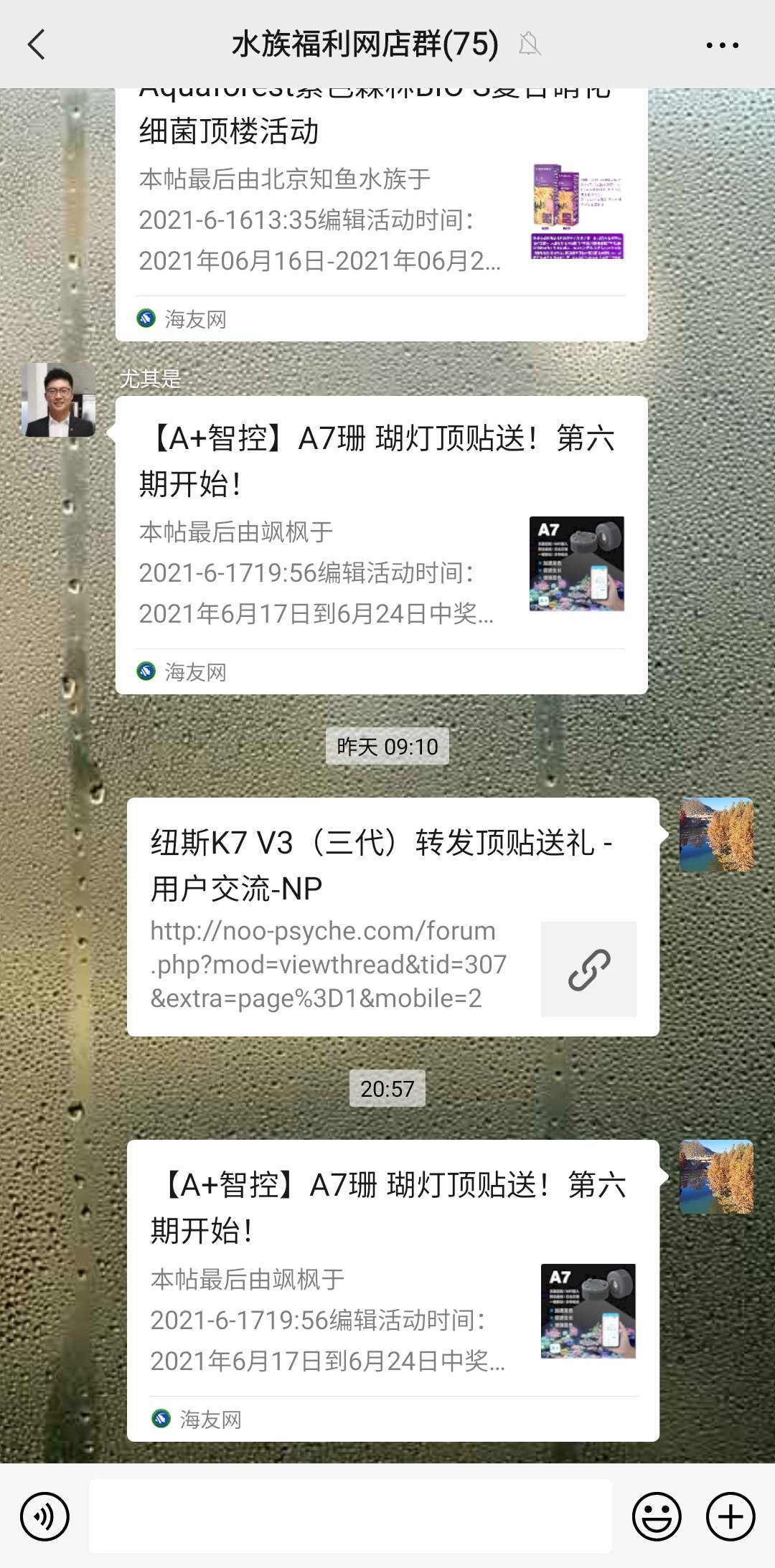Open 尤其是's A7 coral light post card

[381, 545]
